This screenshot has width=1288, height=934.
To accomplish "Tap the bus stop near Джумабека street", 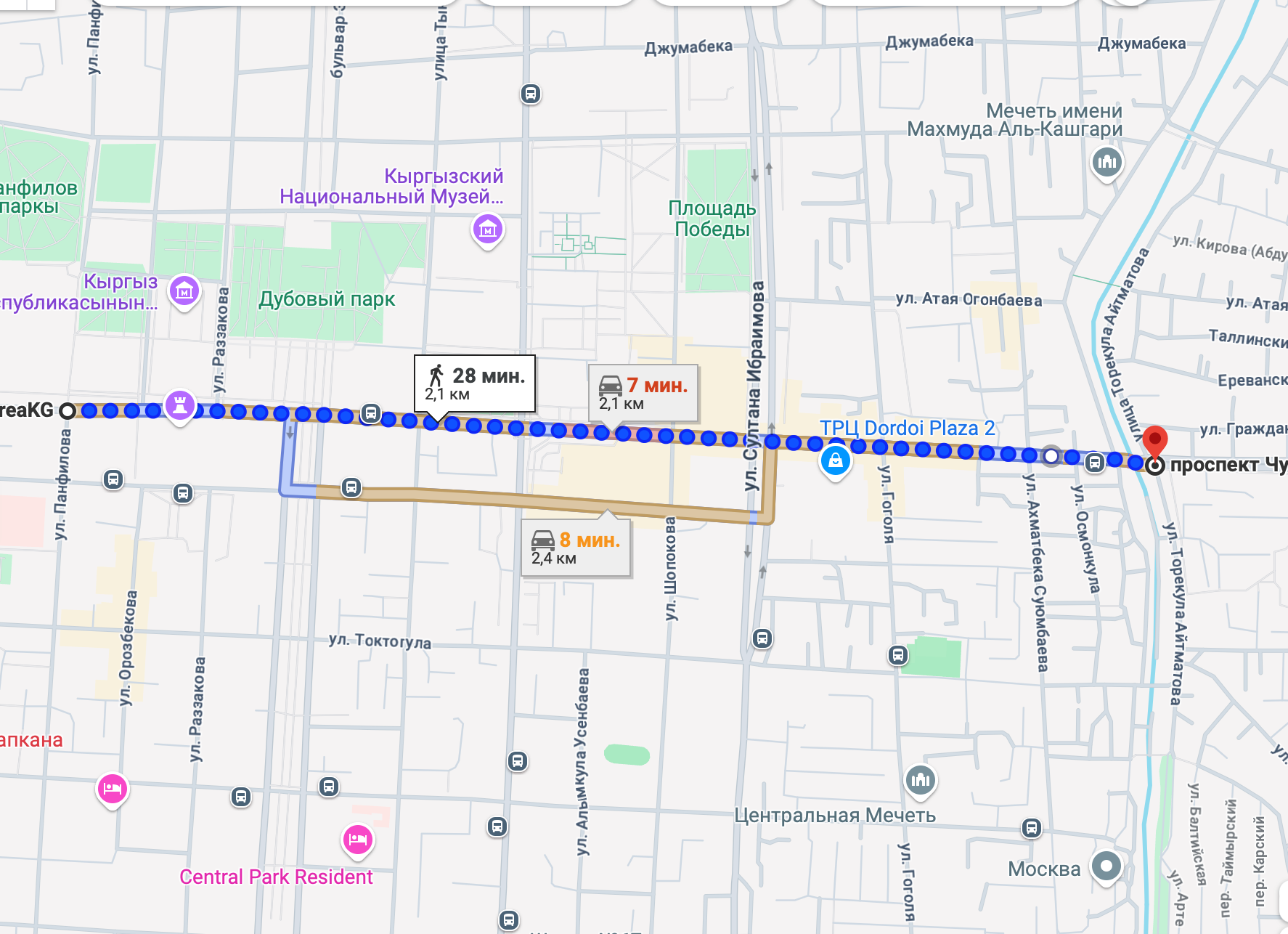I will (531, 94).
